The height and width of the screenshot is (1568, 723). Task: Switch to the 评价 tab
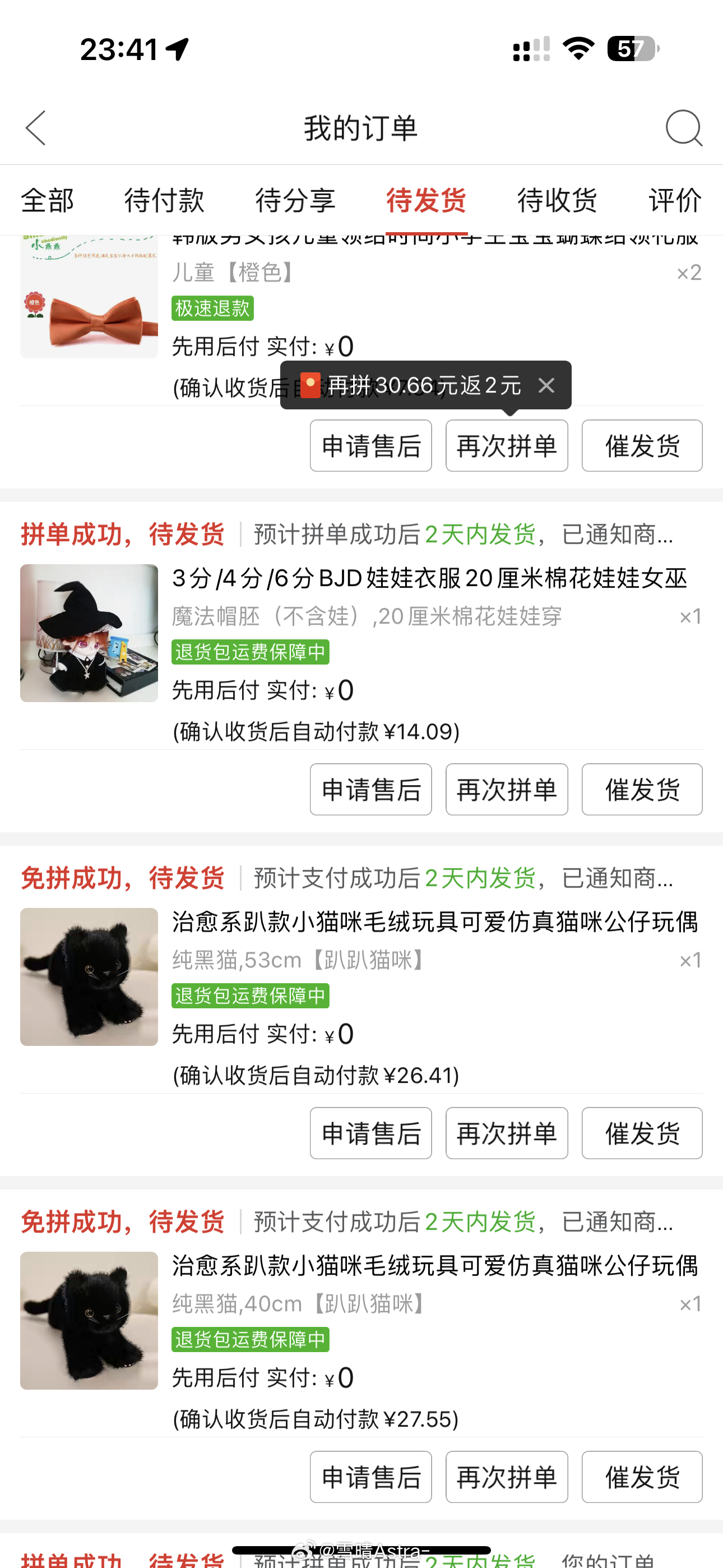(674, 200)
